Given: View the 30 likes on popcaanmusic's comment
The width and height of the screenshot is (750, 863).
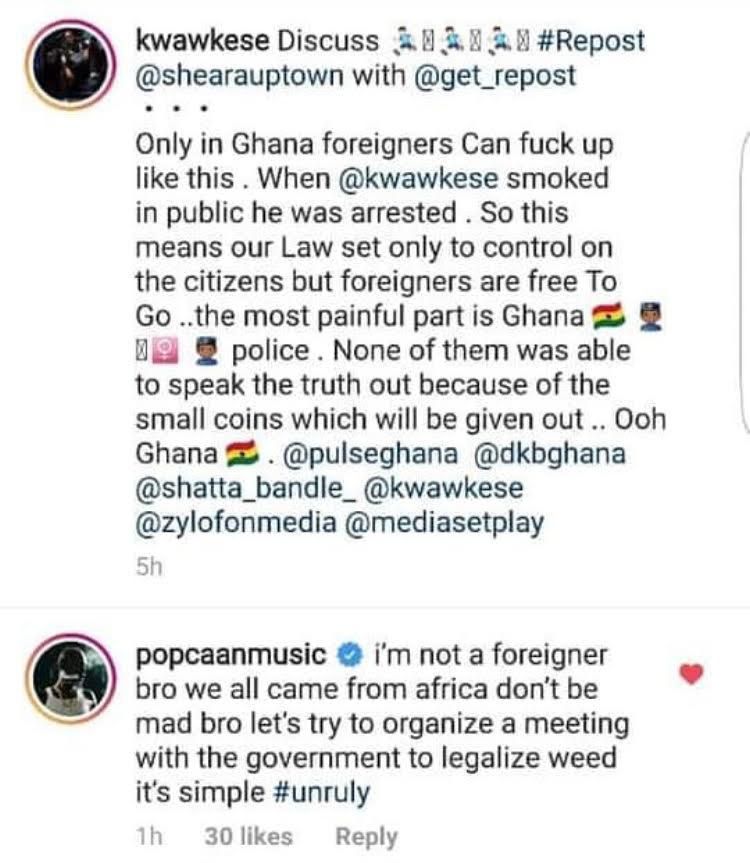Looking at the screenshot, I should coord(248,836).
